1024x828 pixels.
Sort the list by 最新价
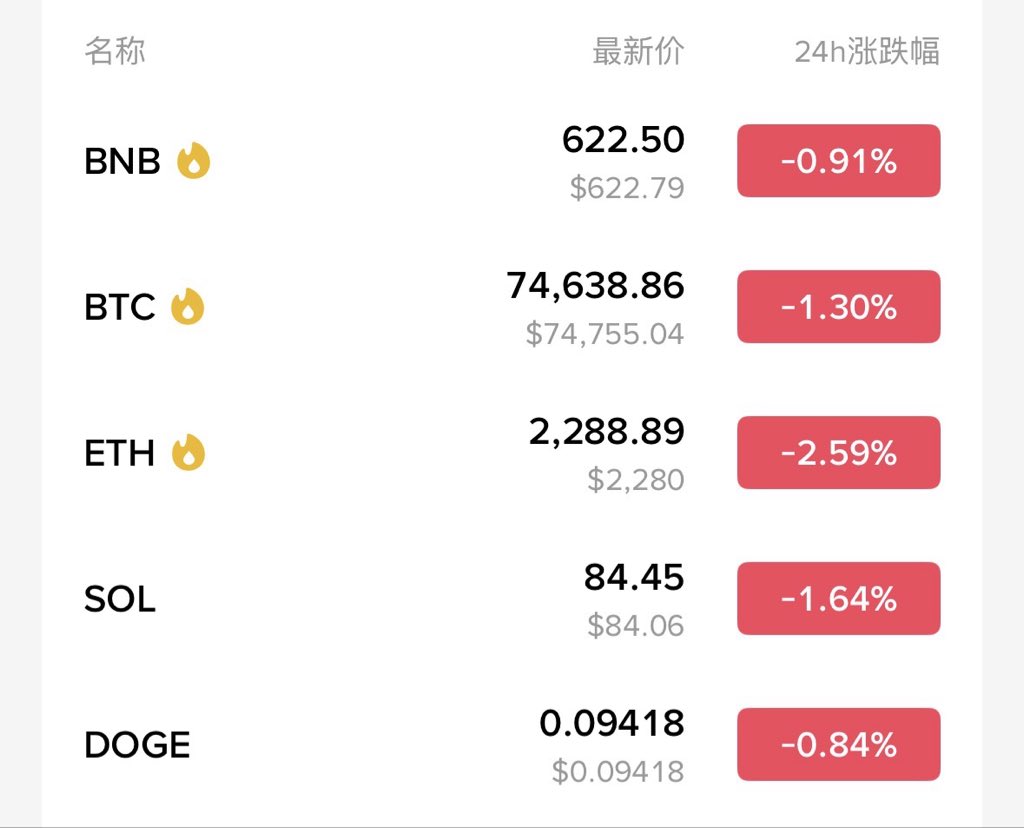638,51
